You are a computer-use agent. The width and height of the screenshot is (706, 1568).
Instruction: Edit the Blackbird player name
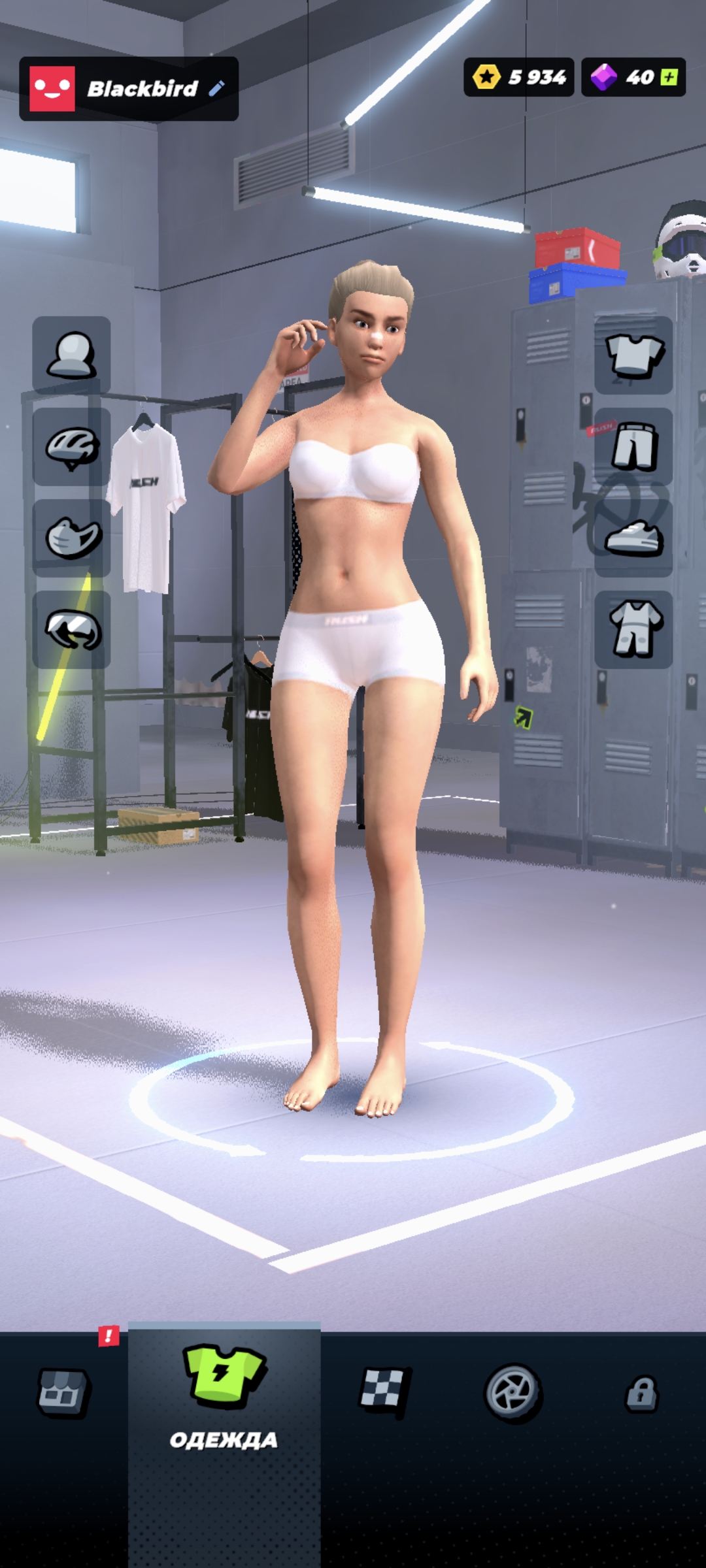(x=217, y=88)
